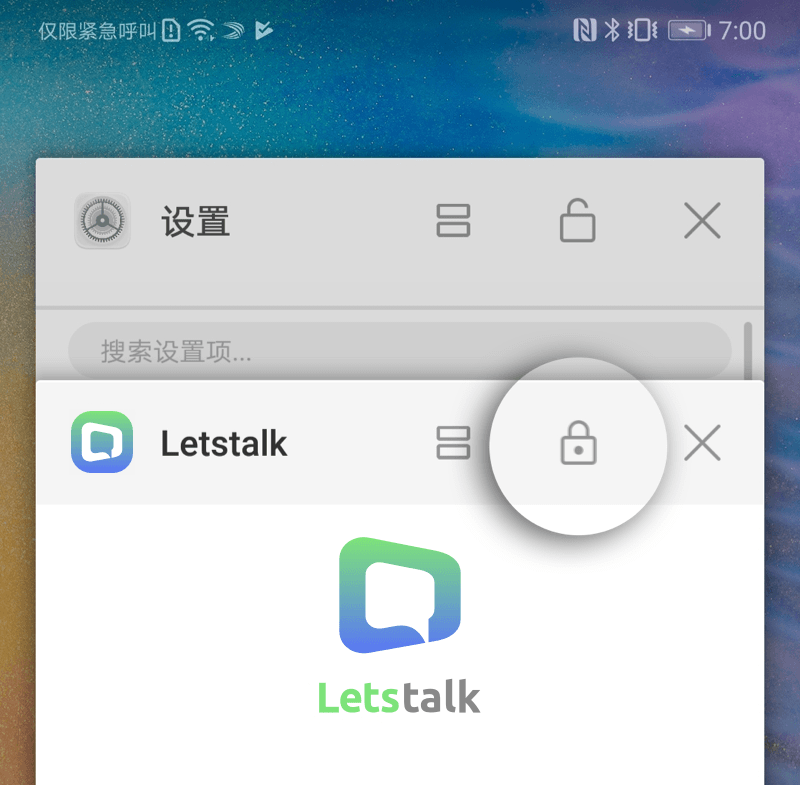The width and height of the screenshot is (800, 785).
Task: Open the Letstalk app preview
Action: tap(400, 640)
